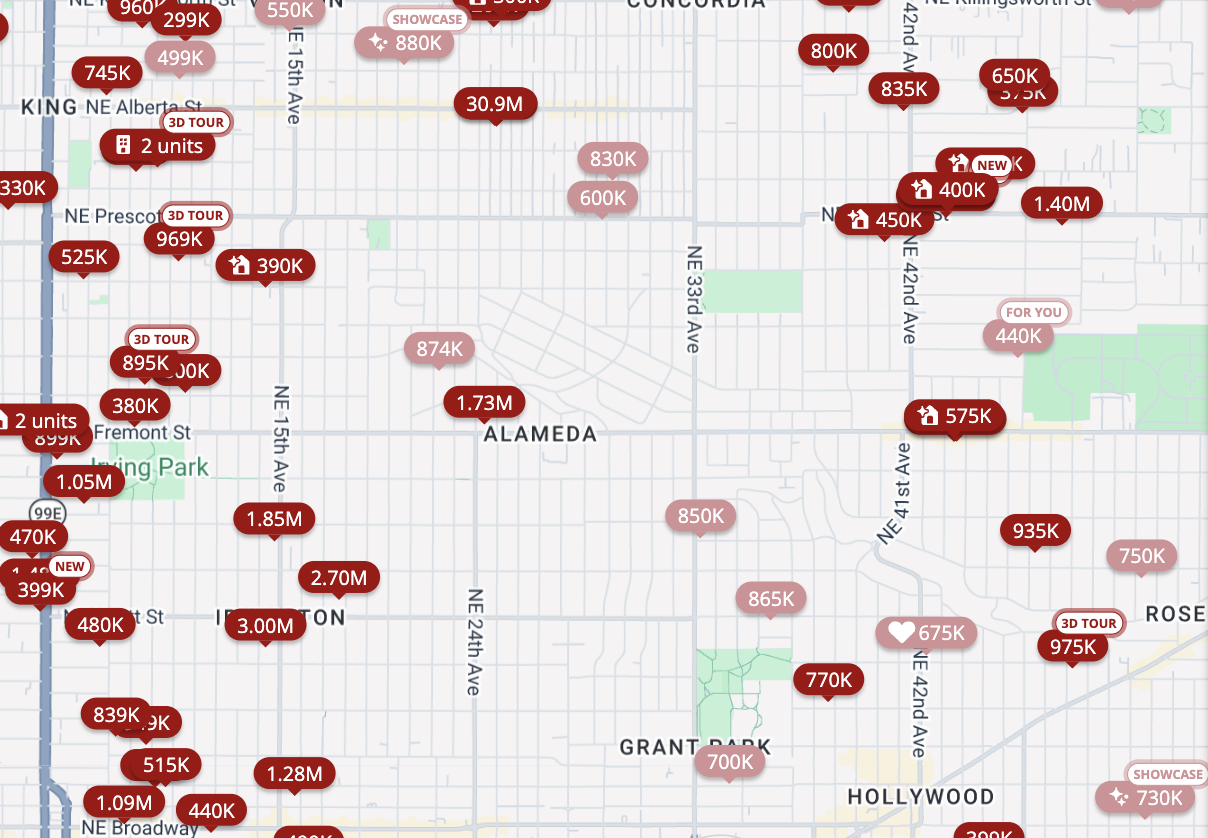Select the 3.00M listing marker
The image size is (1208, 838).
coord(265,626)
